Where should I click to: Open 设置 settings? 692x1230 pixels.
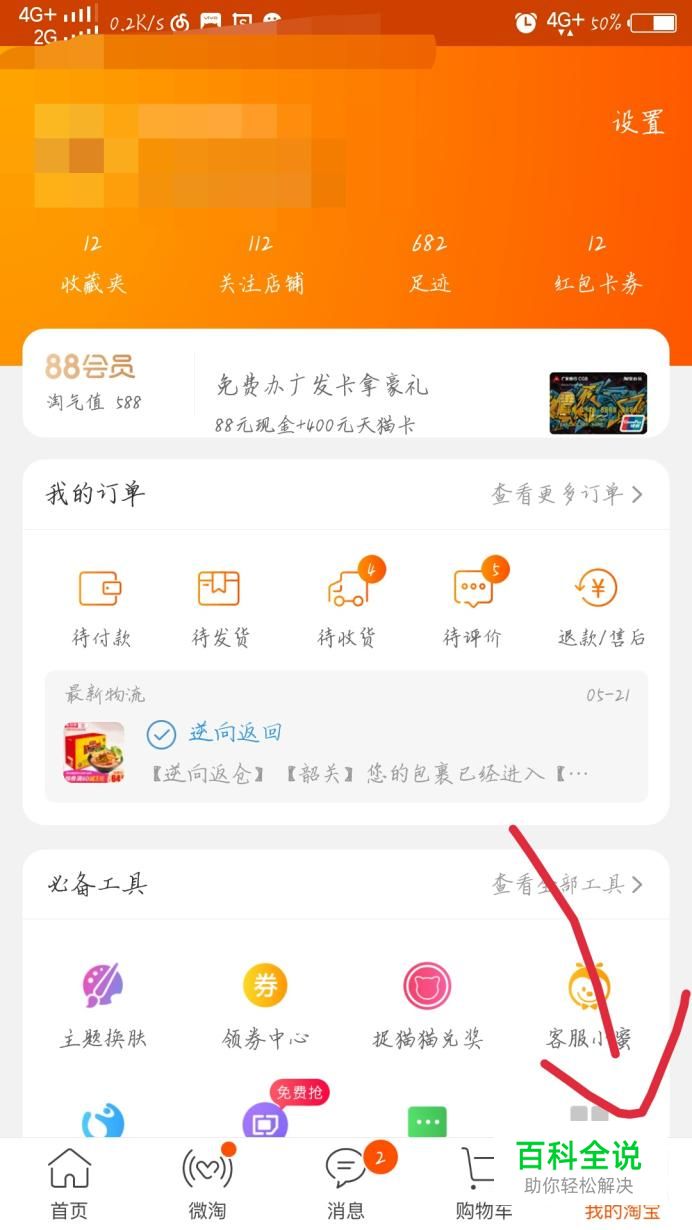click(x=638, y=123)
